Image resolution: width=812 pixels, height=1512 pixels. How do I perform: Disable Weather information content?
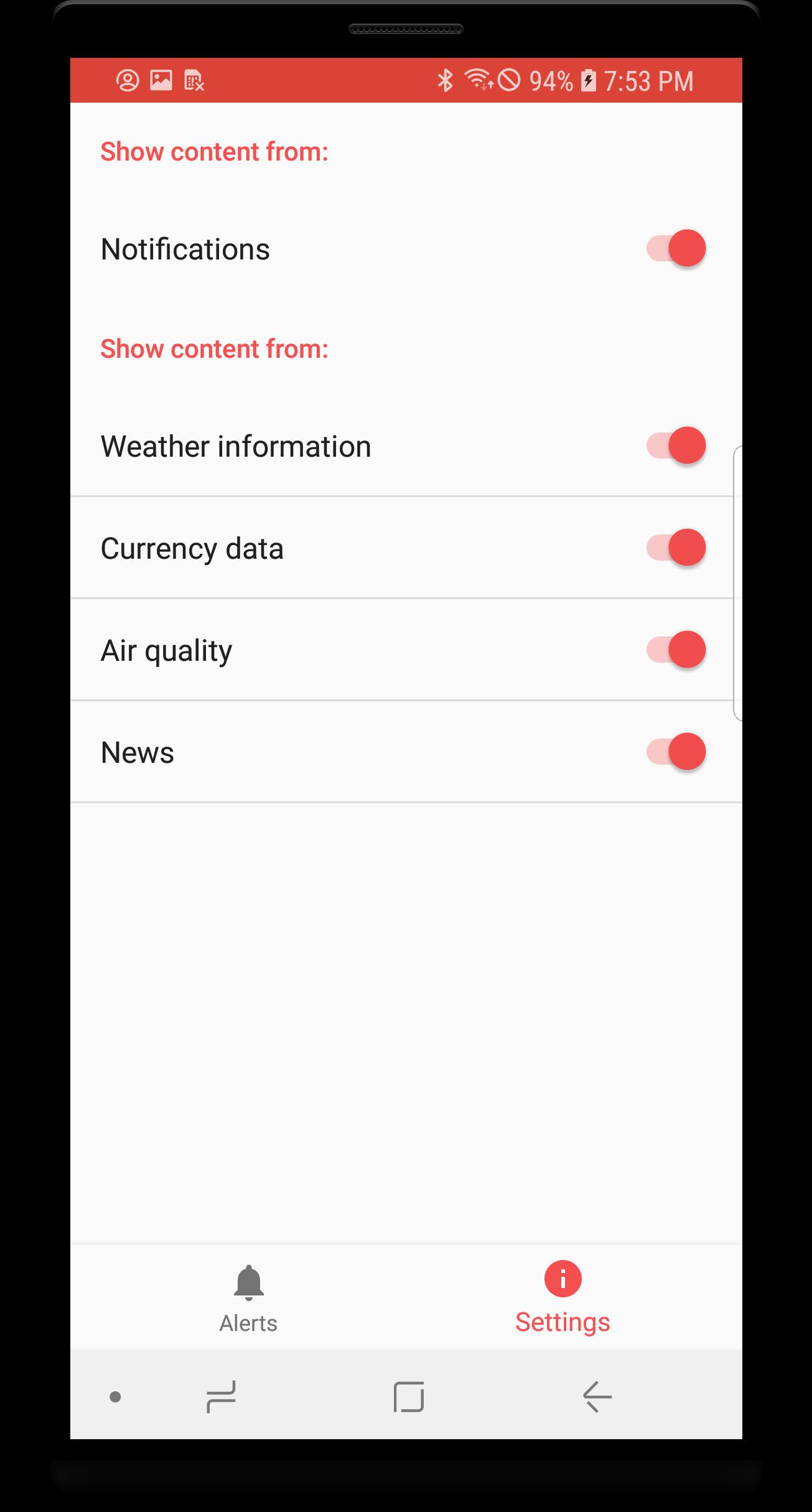[x=676, y=446]
